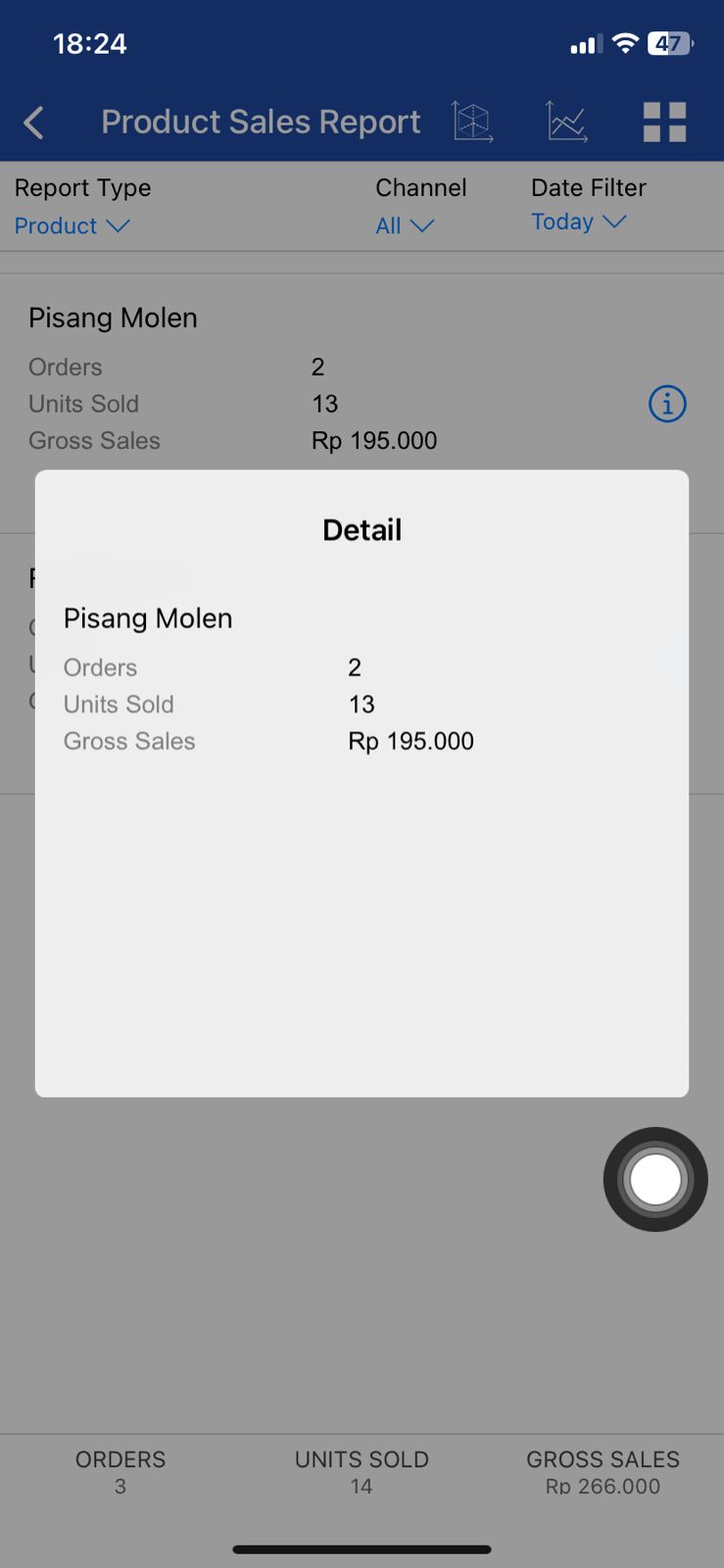Image resolution: width=724 pixels, height=1568 pixels.
Task: Tap the info icon for Pisang Molen
Action: 667,404
